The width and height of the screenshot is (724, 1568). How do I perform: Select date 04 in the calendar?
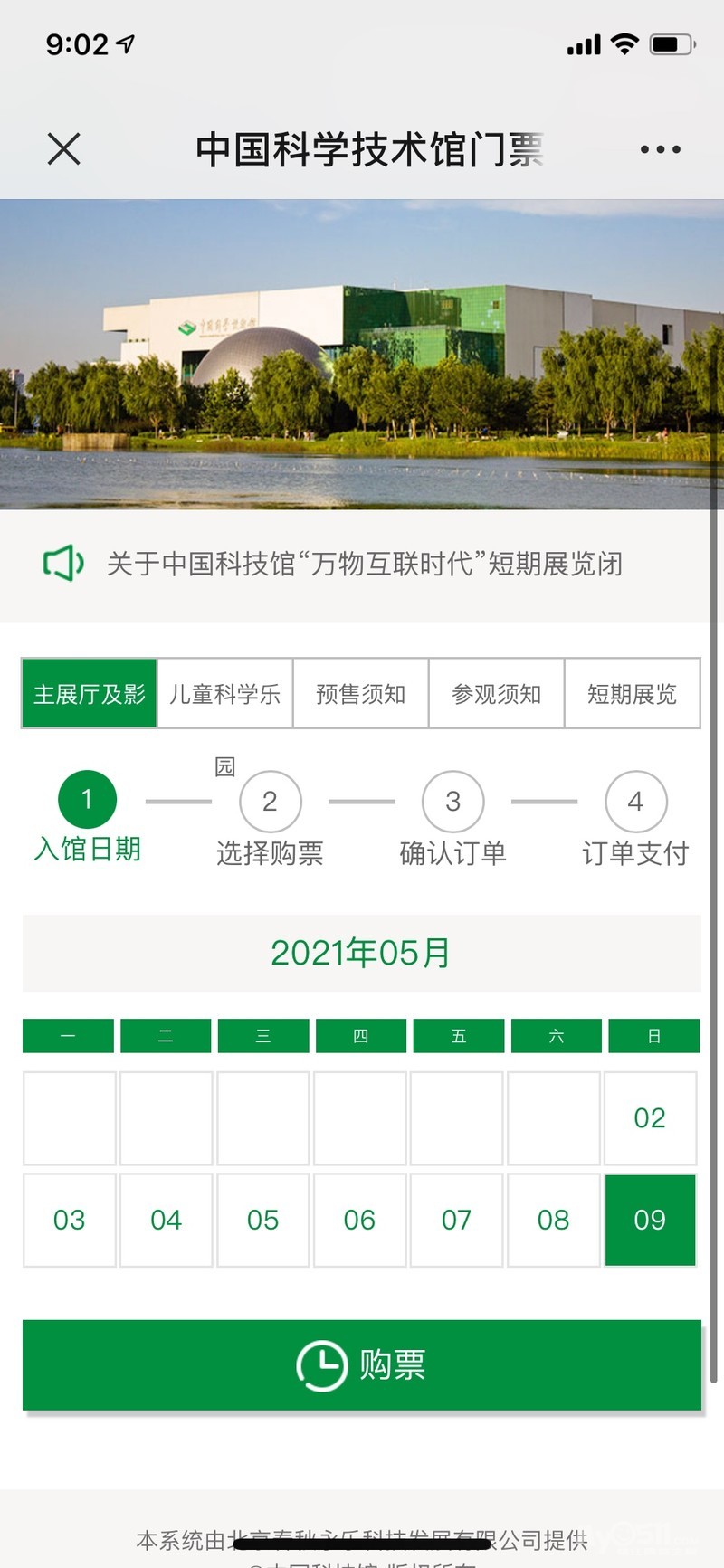pos(166,1220)
